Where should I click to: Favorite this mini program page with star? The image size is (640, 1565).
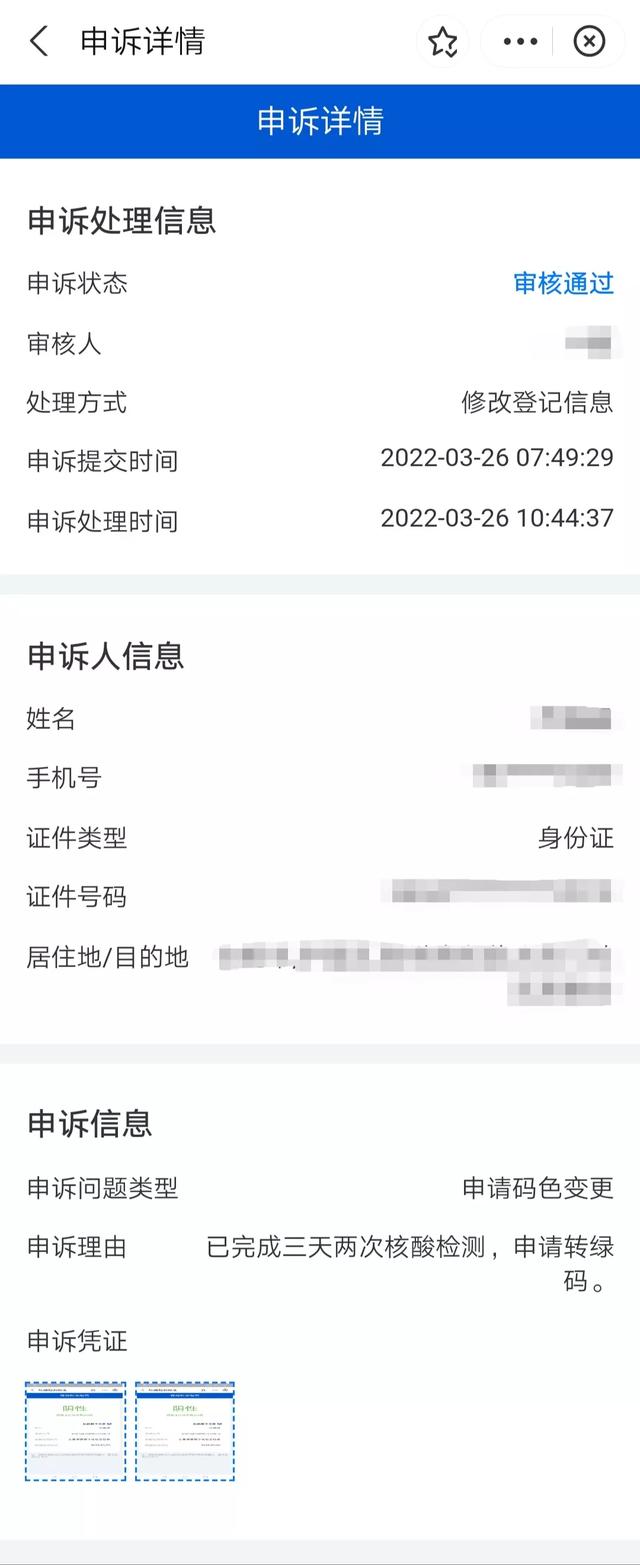(x=443, y=41)
